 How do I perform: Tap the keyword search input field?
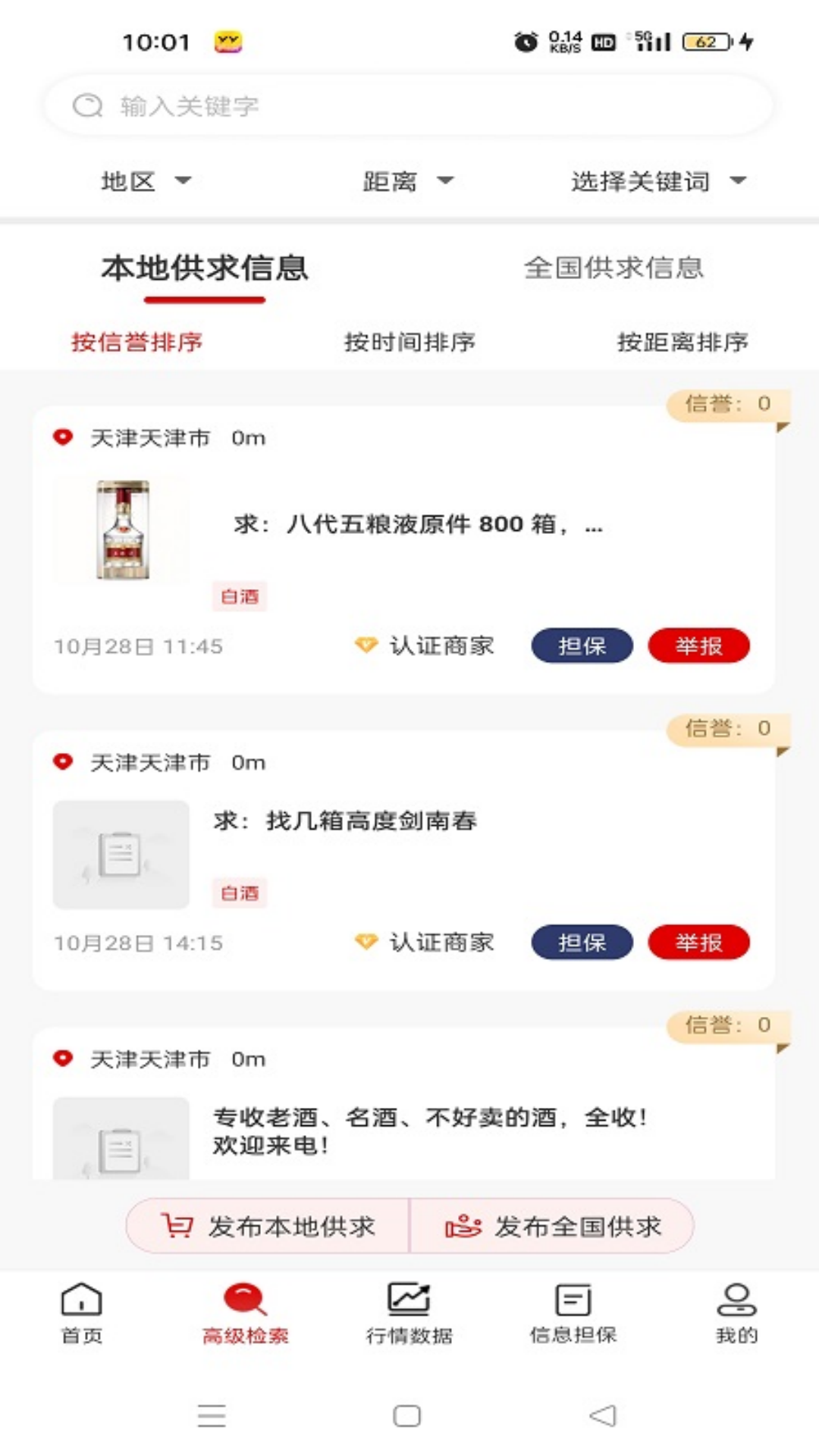pyautogui.click(x=409, y=105)
